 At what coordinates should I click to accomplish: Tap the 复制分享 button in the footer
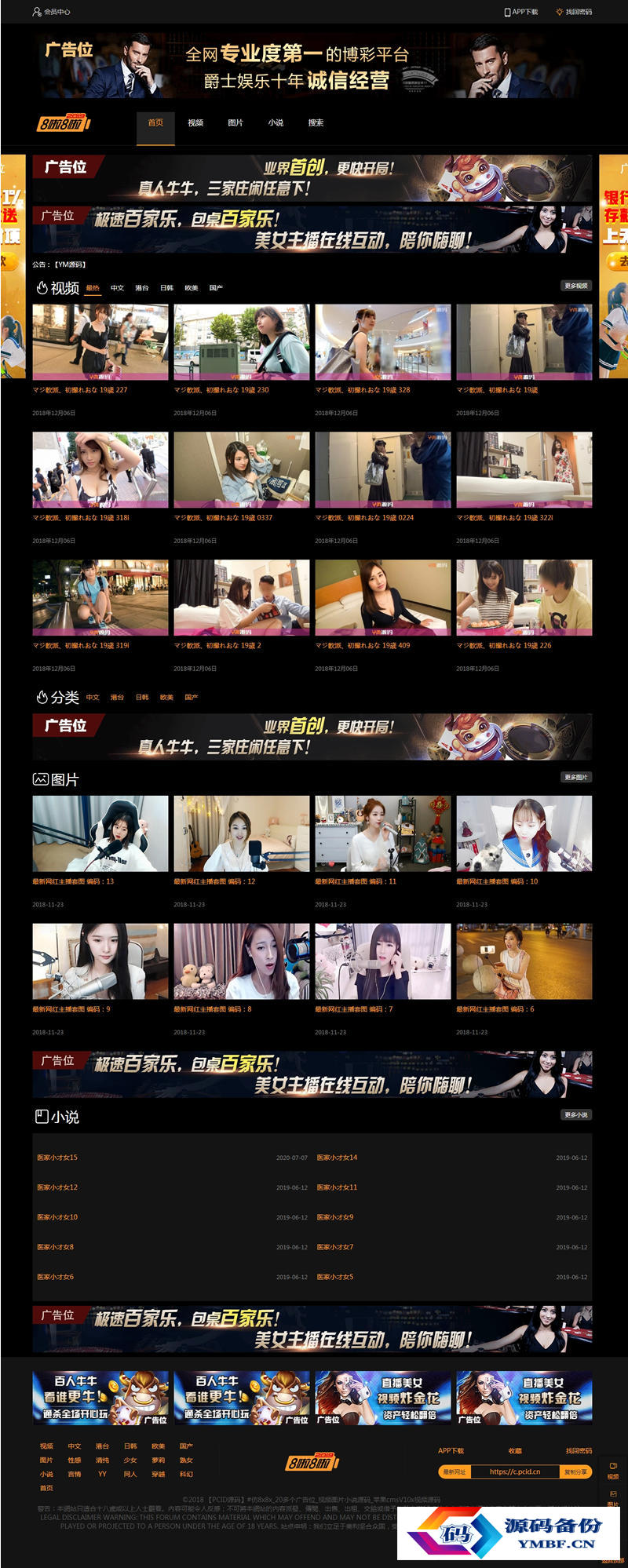(x=575, y=1471)
